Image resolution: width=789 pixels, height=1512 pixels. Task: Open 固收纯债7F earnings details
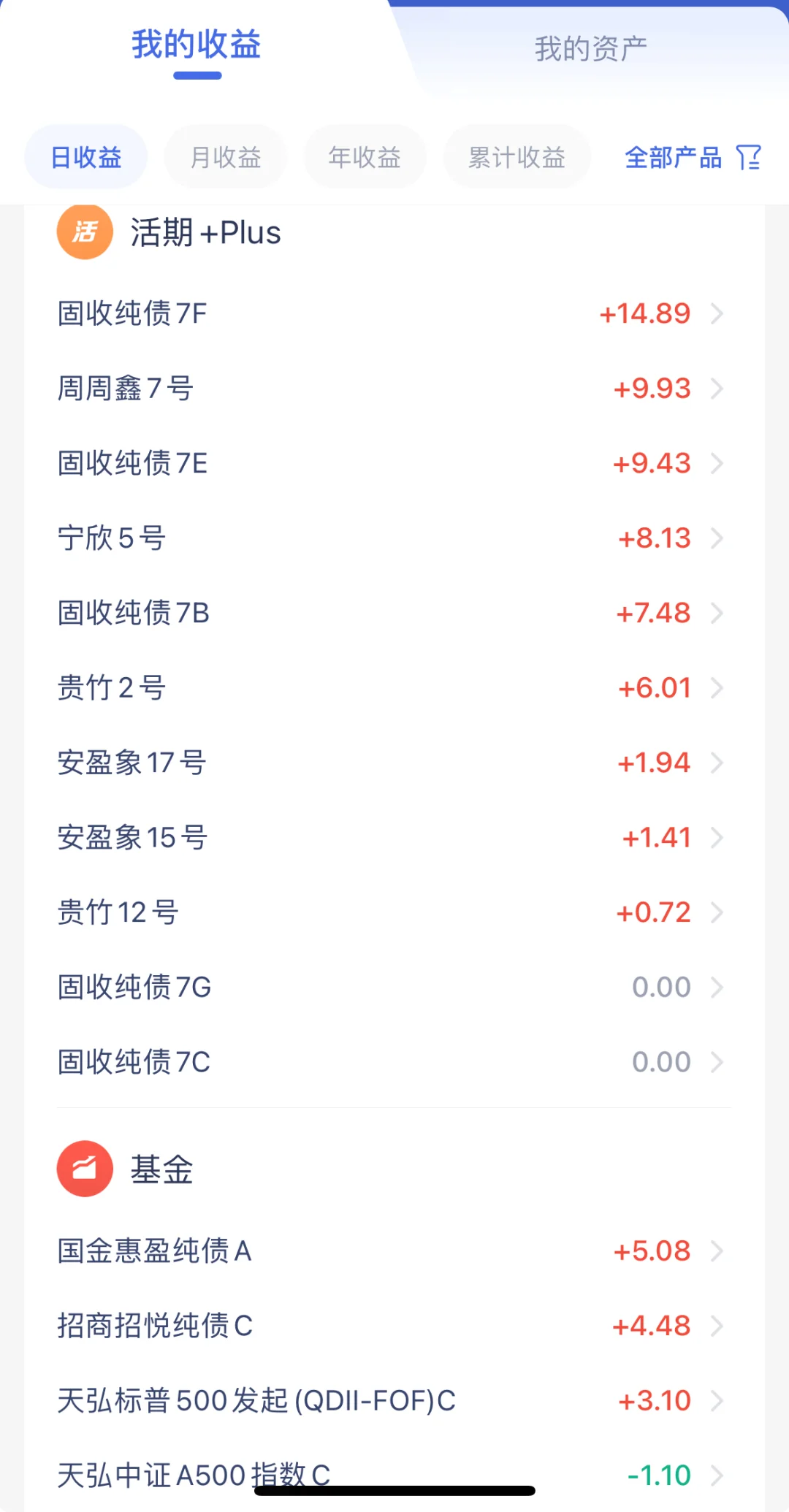click(394, 313)
